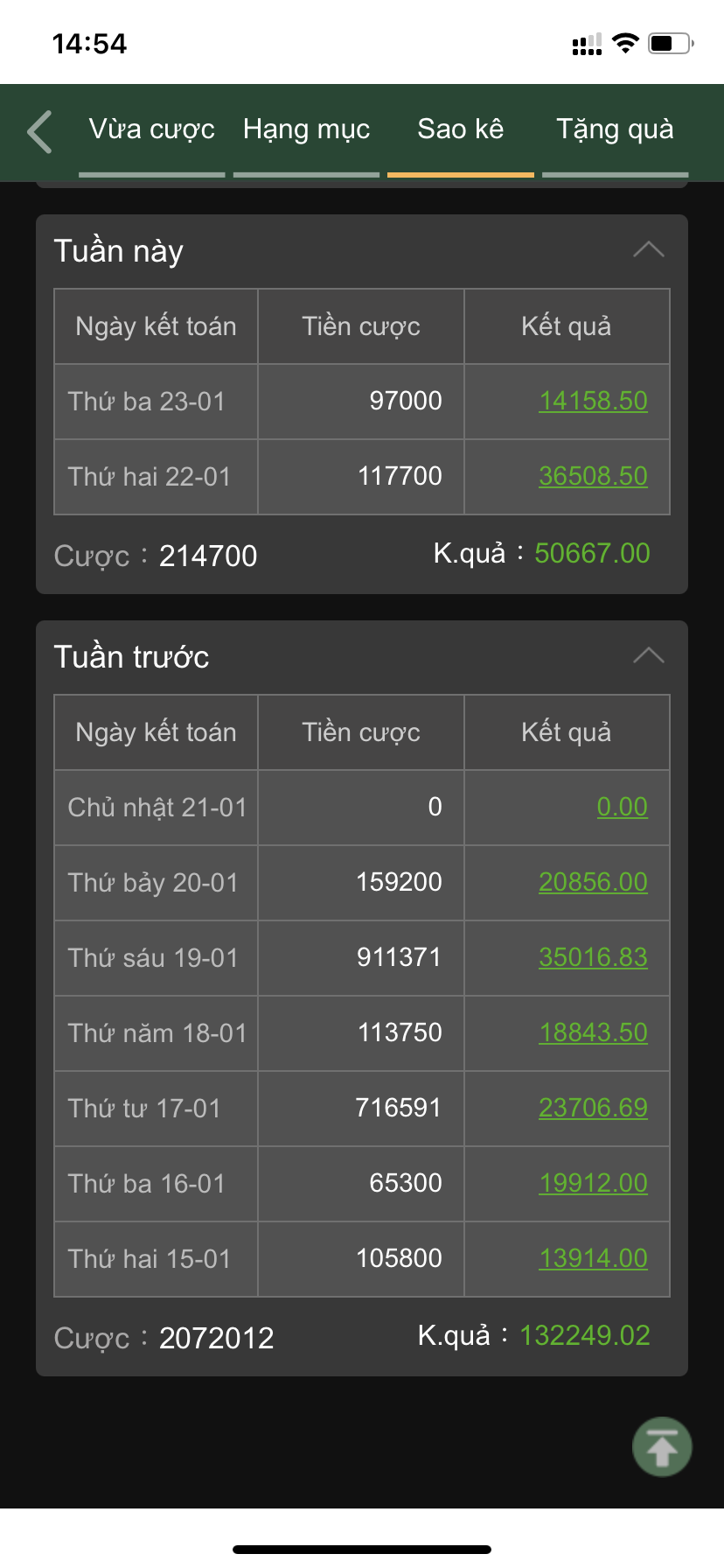Viewport: 724px width, 1568px height.
Task: Switch to the Vừa cược tab
Action: 151,130
